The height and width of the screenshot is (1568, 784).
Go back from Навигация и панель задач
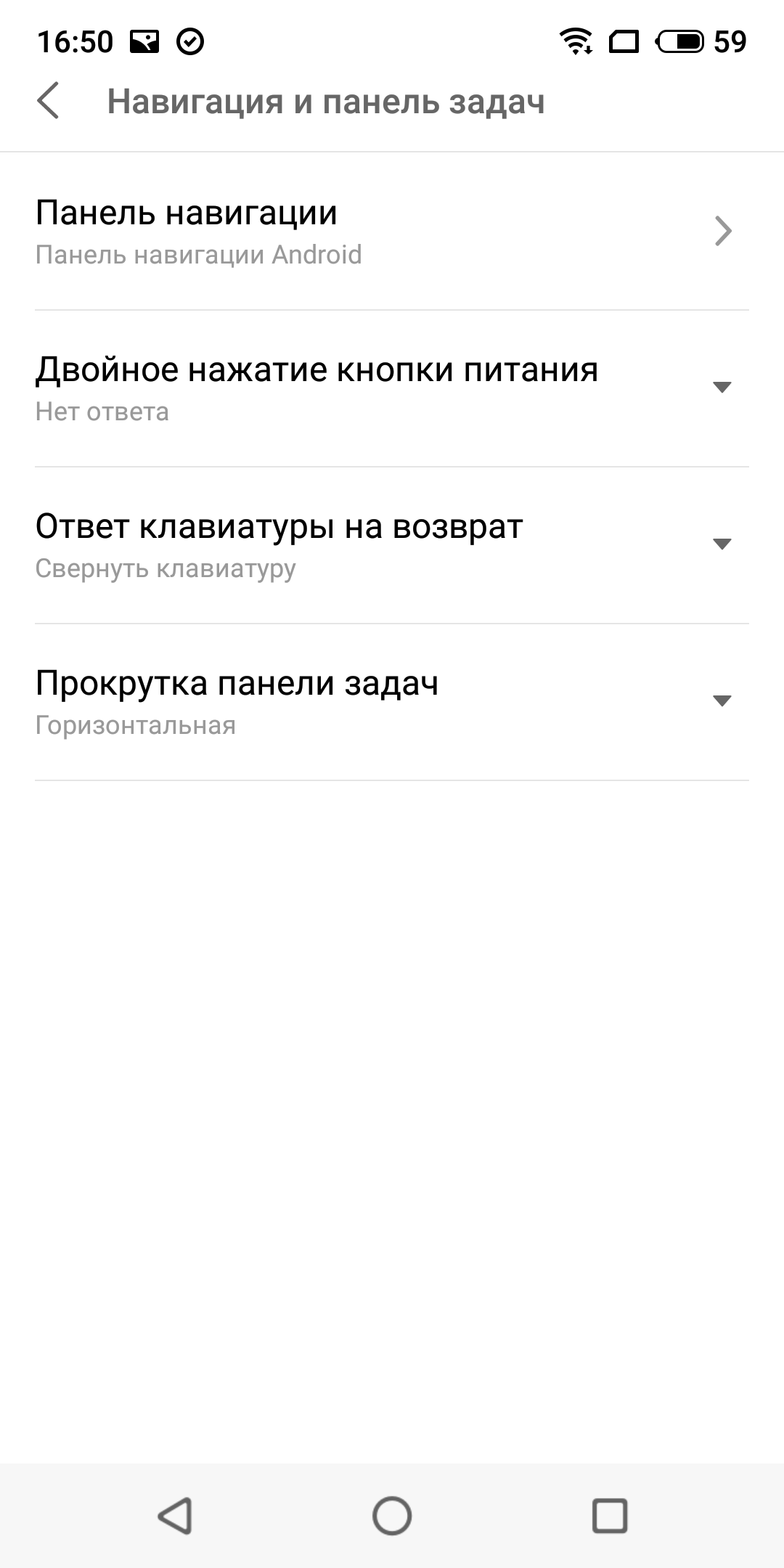coord(48,101)
